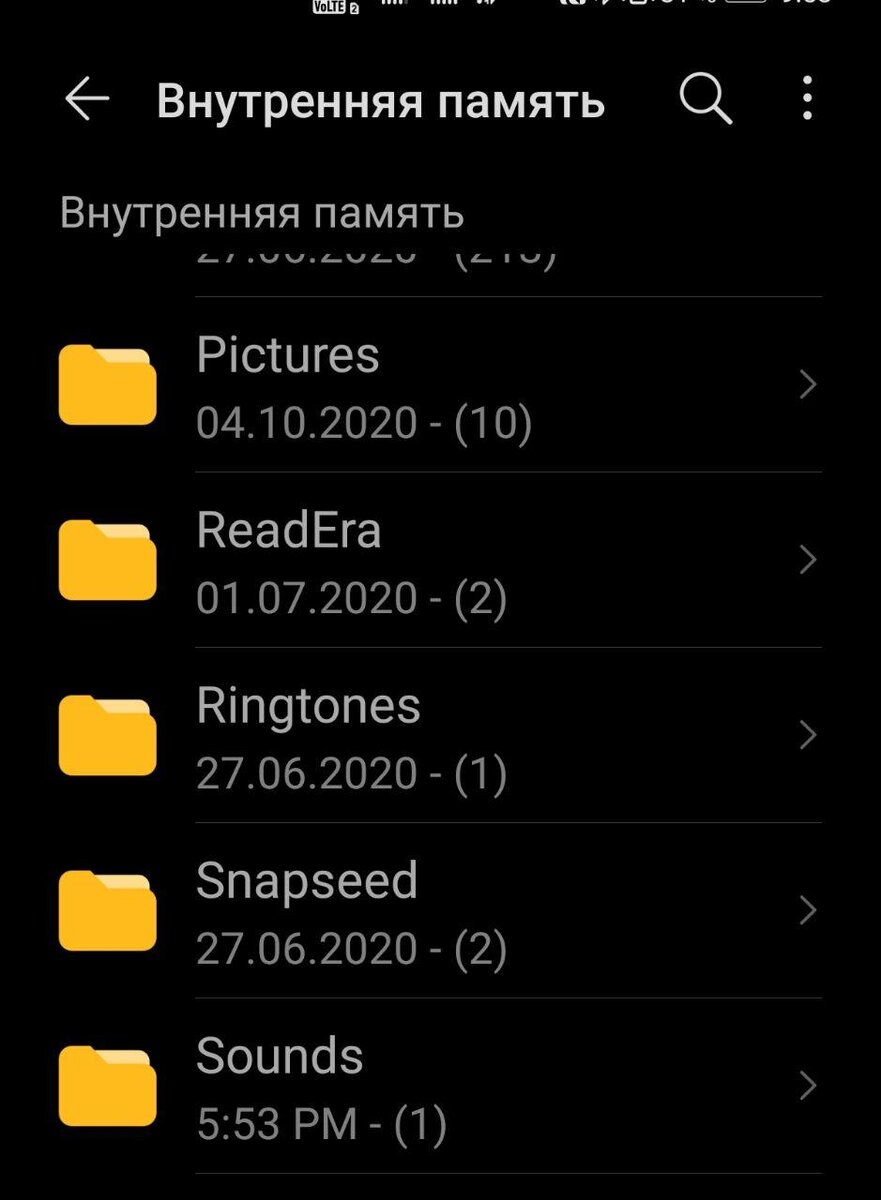
Task: Expand the Pictures folder via its chevron
Action: [x=808, y=385]
